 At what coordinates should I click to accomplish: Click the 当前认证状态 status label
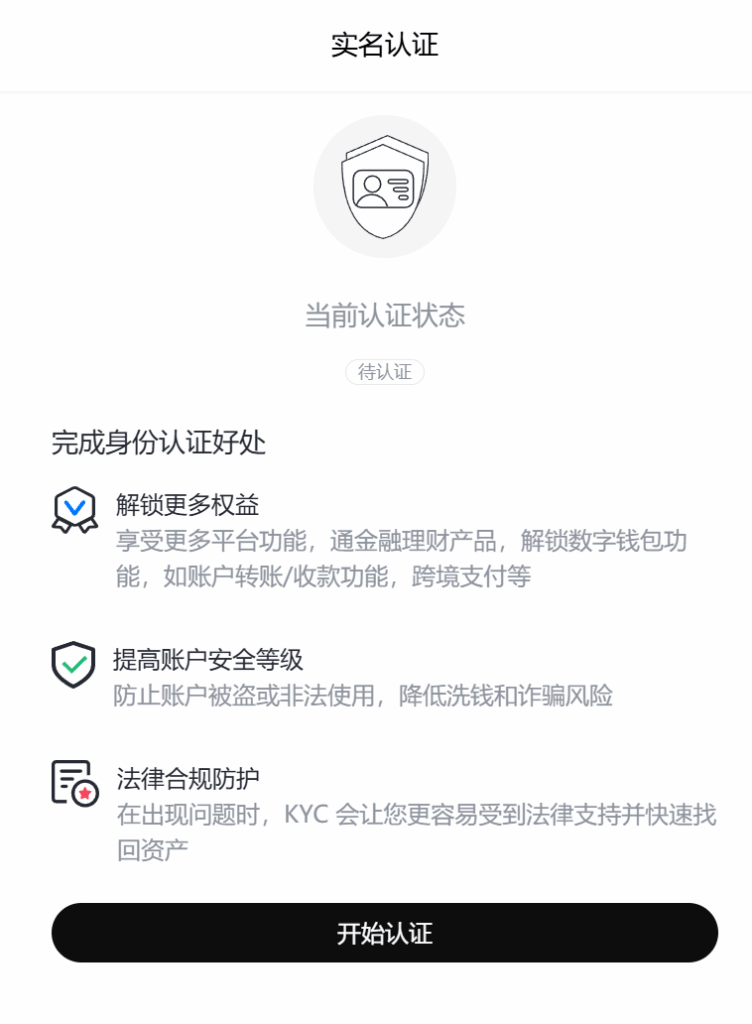pyautogui.click(x=384, y=315)
